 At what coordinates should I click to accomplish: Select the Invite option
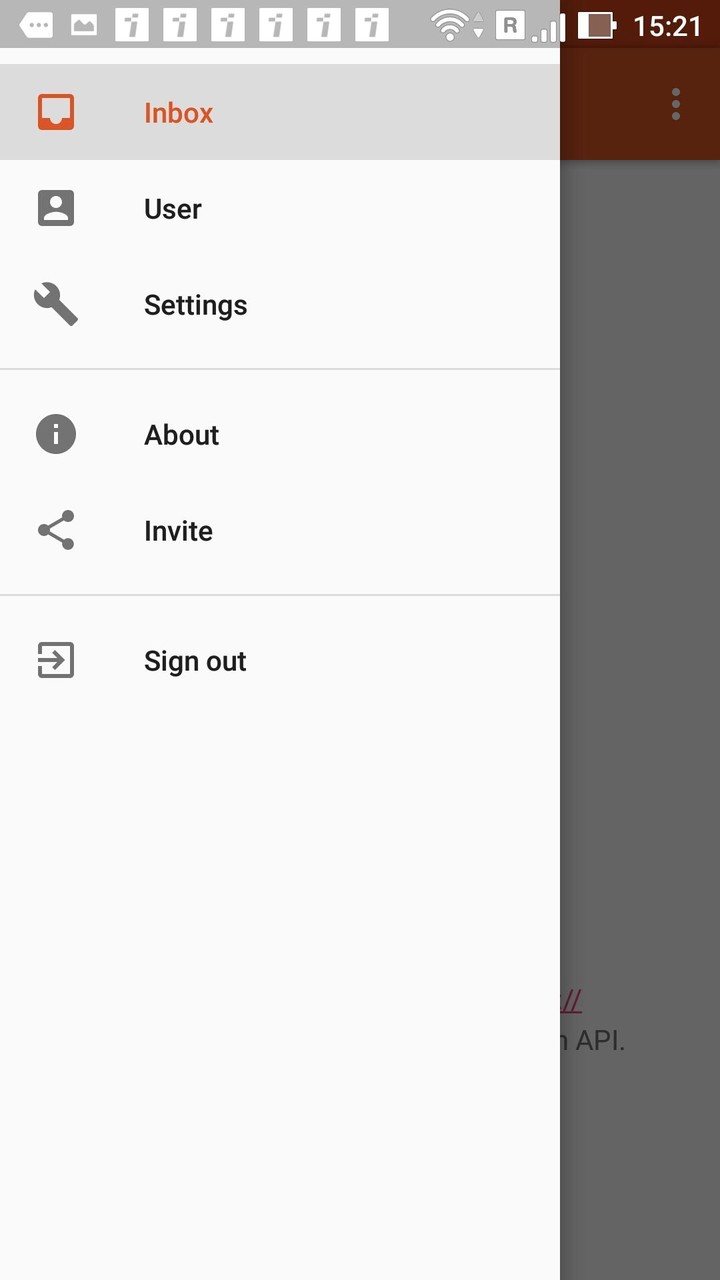[x=178, y=531]
